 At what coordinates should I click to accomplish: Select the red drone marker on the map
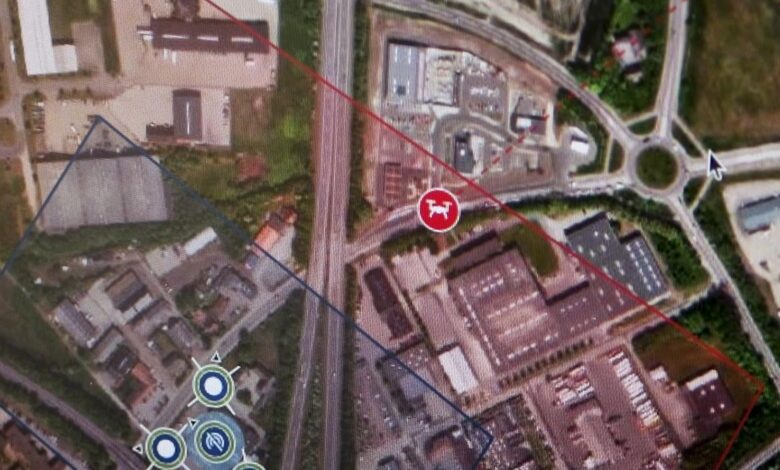(438, 210)
